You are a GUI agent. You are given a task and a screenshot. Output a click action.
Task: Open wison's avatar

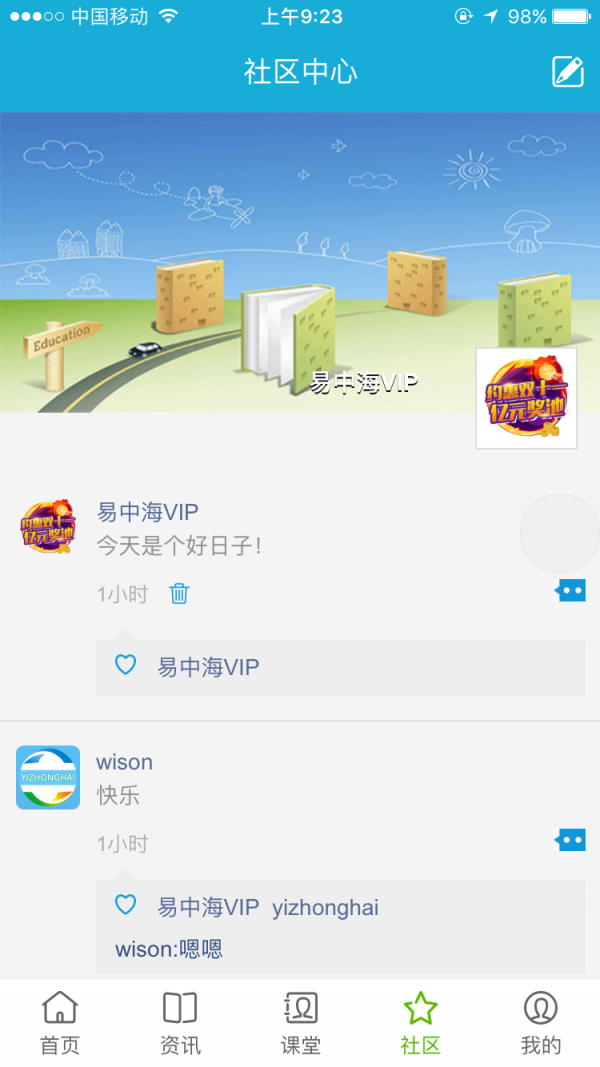click(x=48, y=777)
